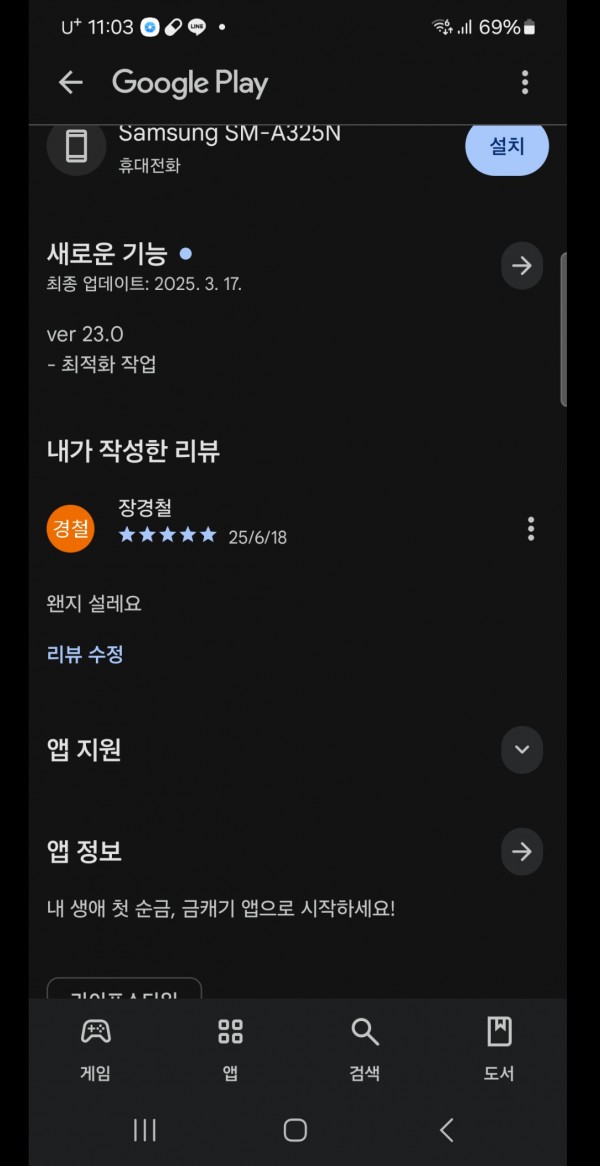Open options menu for 장경철's review
Viewport: 600px width, 1166px height.
[x=530, y=529]
